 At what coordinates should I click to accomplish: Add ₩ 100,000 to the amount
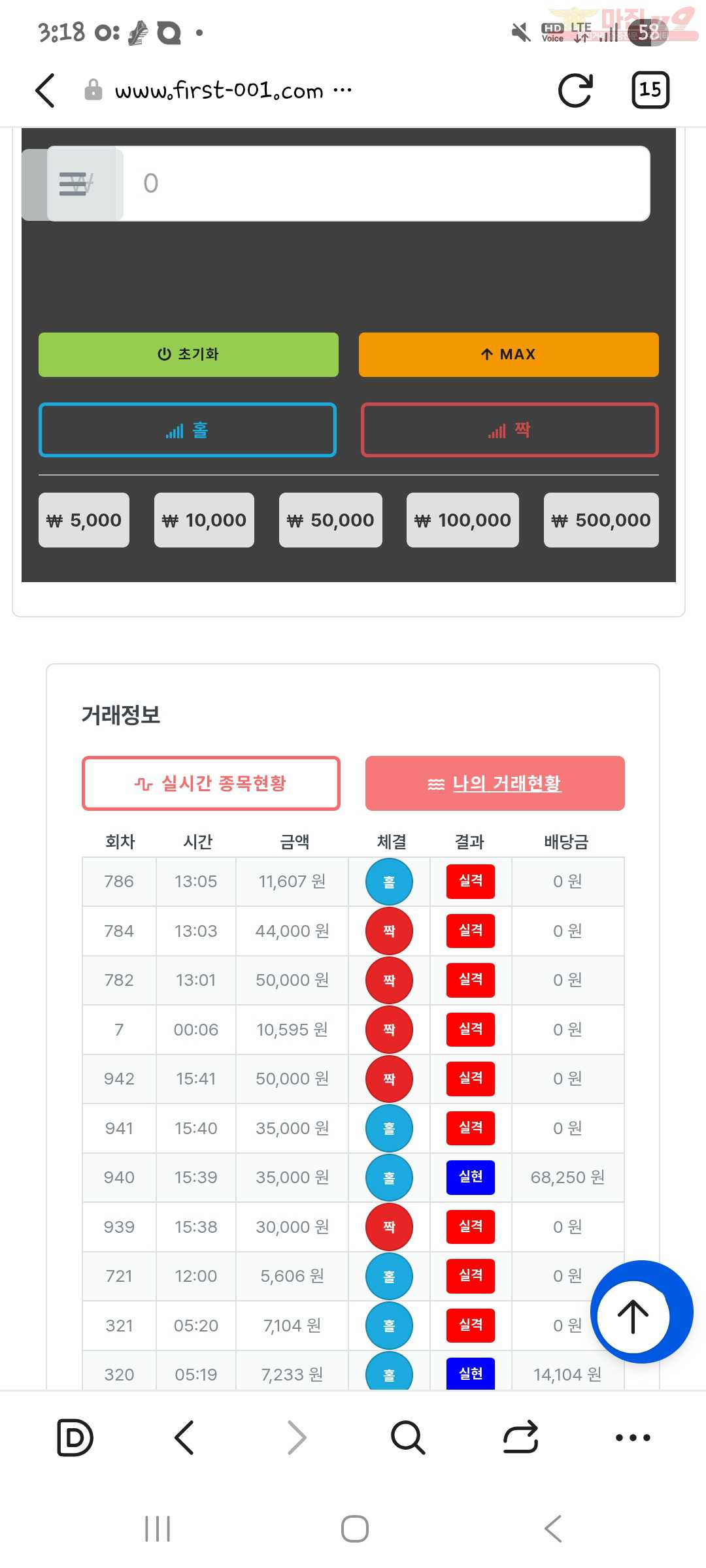coord(462,520)
